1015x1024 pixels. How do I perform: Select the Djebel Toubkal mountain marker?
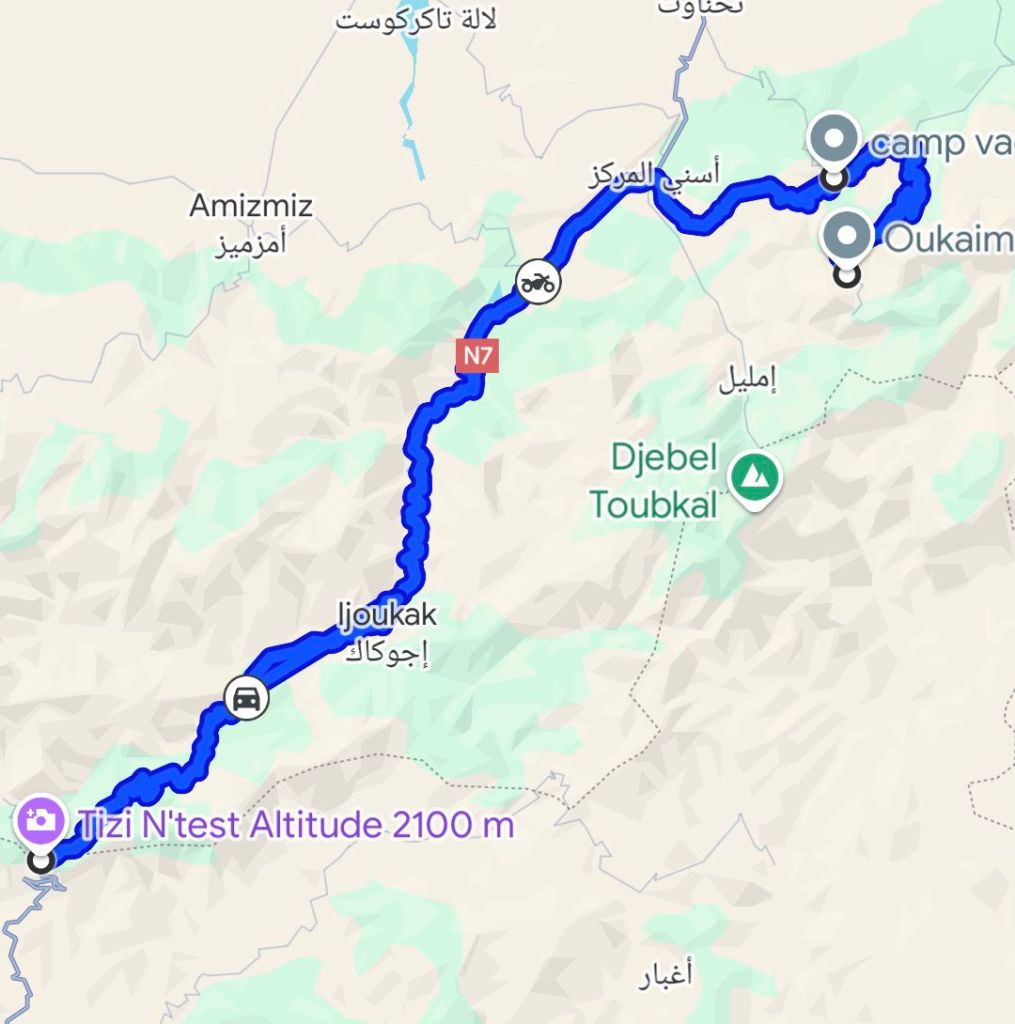755,477
